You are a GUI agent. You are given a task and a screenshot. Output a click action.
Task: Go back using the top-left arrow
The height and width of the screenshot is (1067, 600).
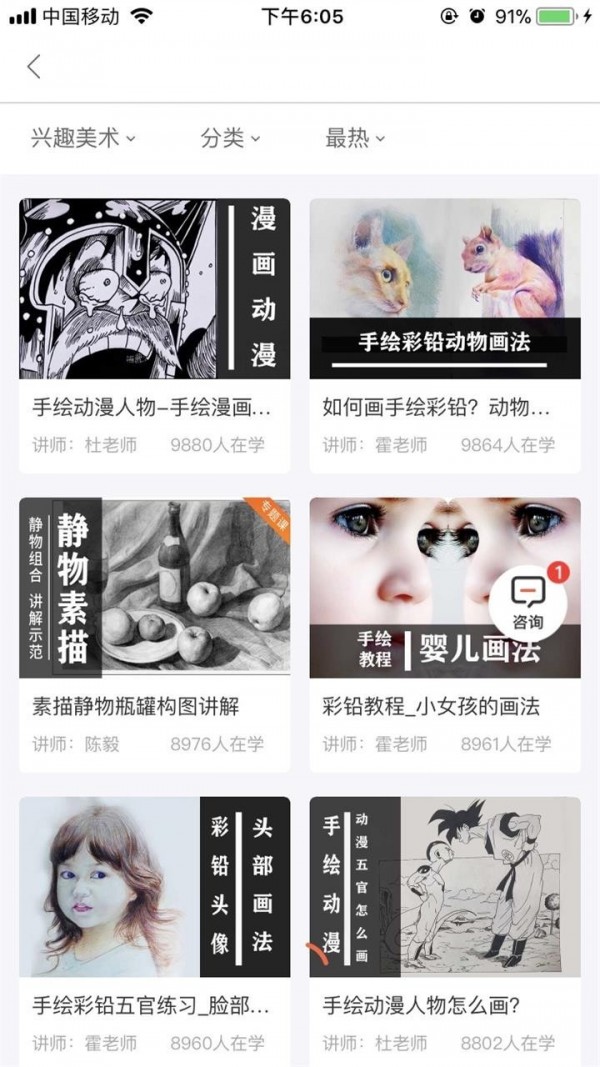coord(34,67)
